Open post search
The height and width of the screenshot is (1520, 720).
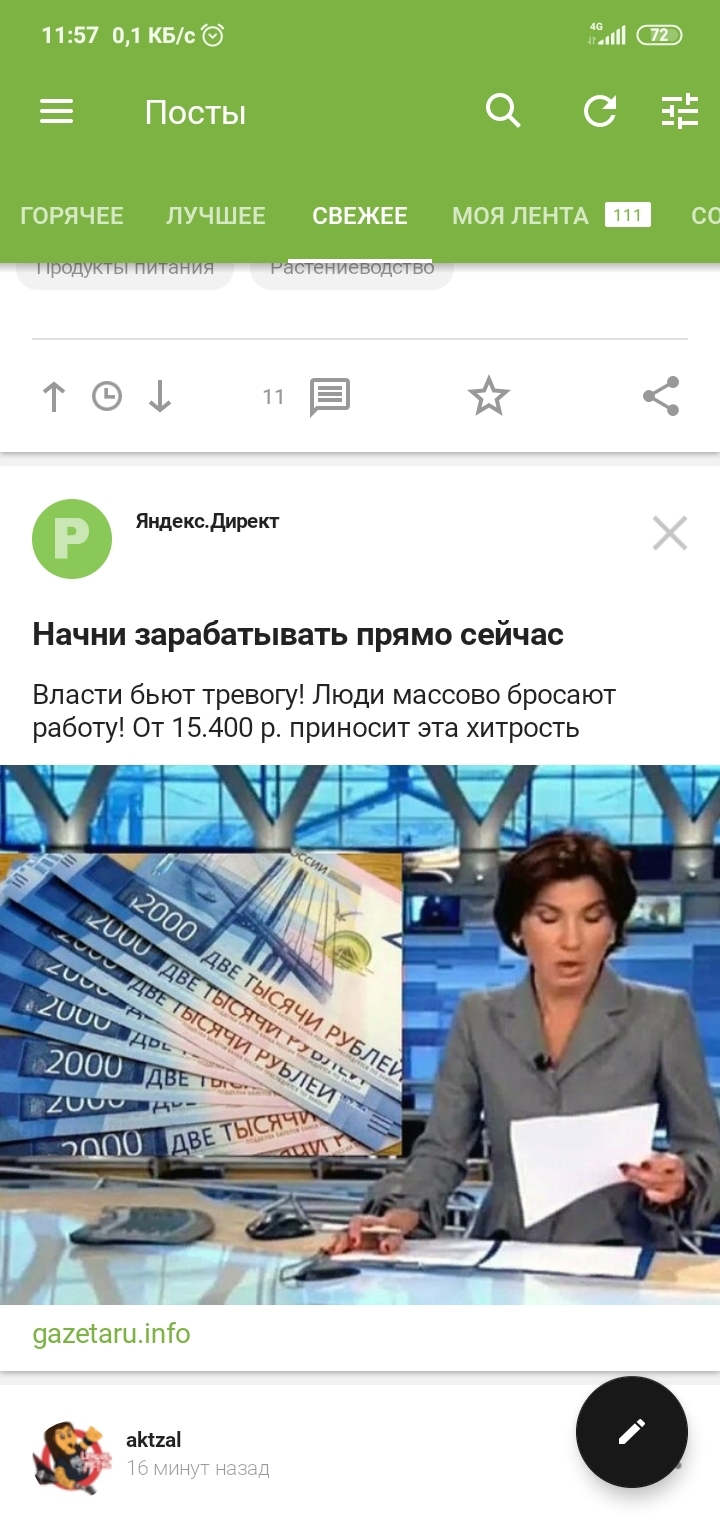pos(503,112)
